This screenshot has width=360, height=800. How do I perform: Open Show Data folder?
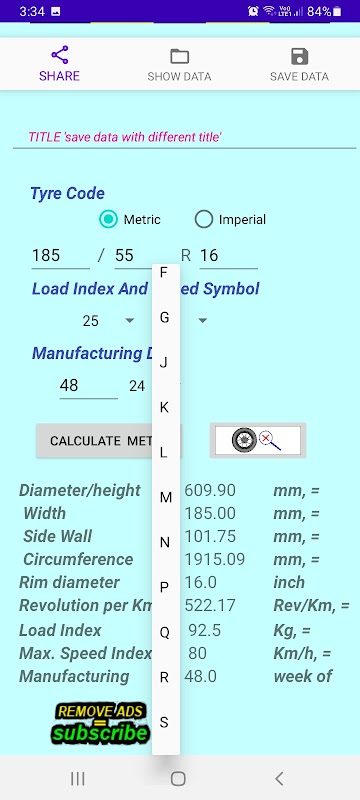pos(179,64)
